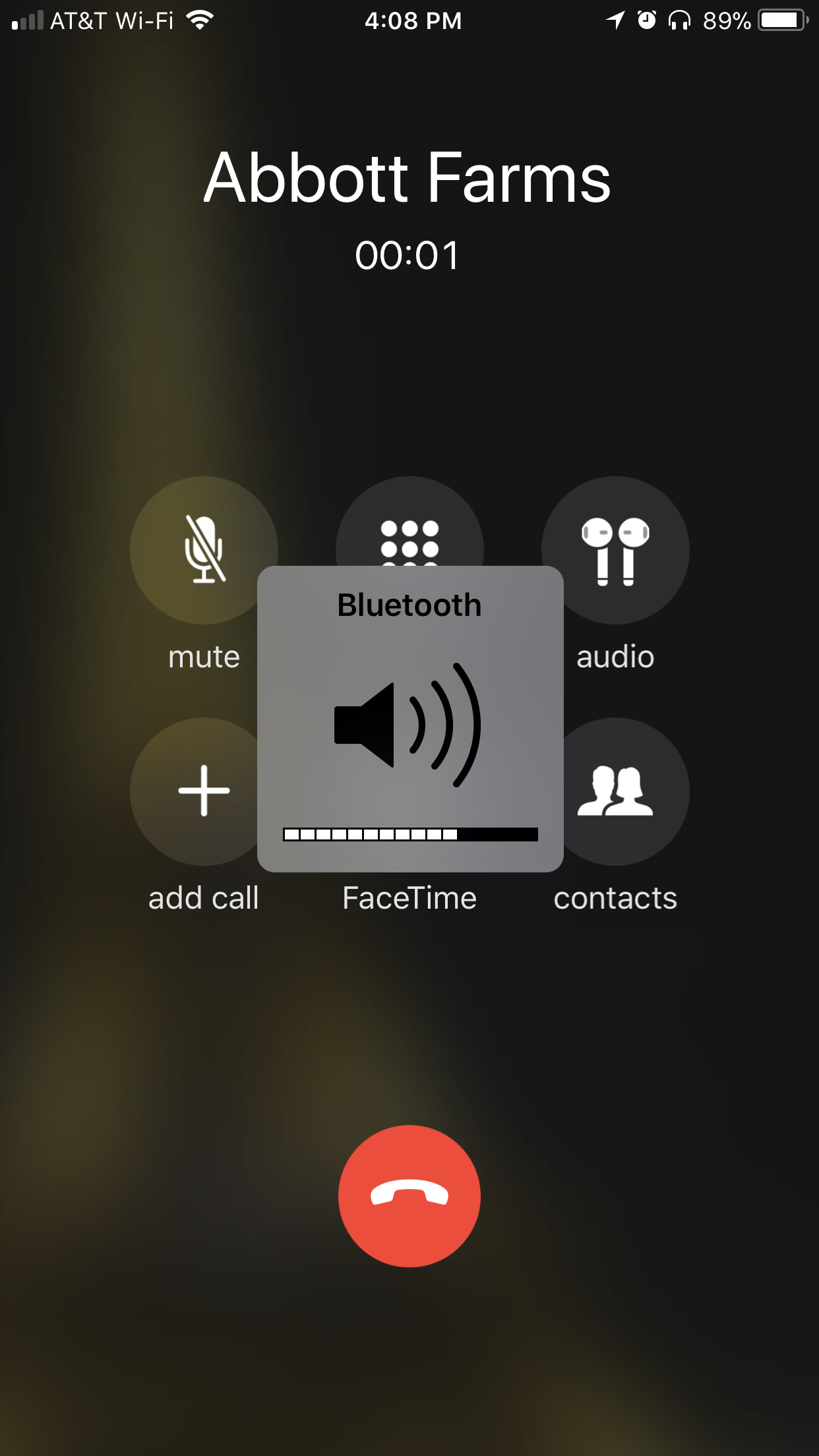
Task: Mute the call microphone
Action: (204, 550)
